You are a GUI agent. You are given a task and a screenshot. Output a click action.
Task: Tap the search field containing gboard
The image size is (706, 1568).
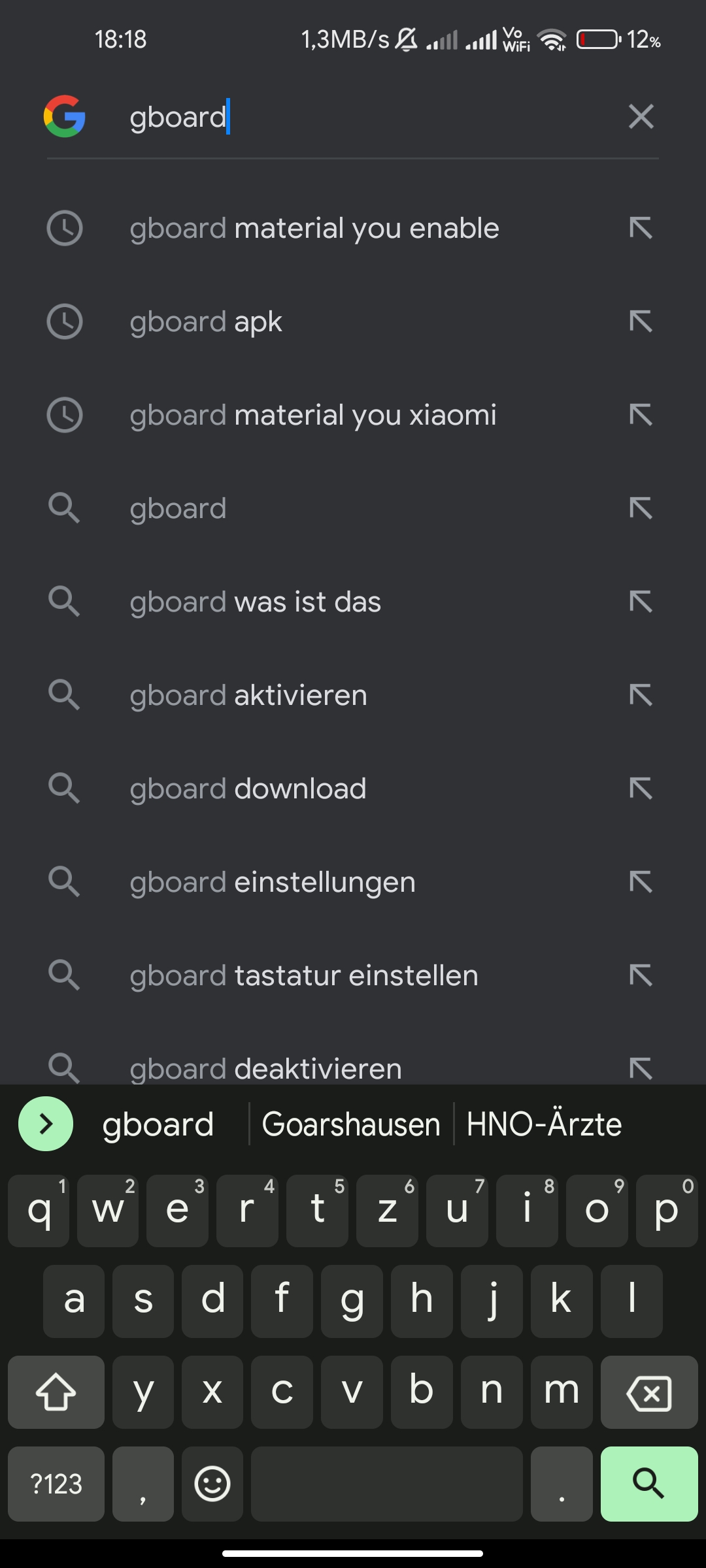366,117
